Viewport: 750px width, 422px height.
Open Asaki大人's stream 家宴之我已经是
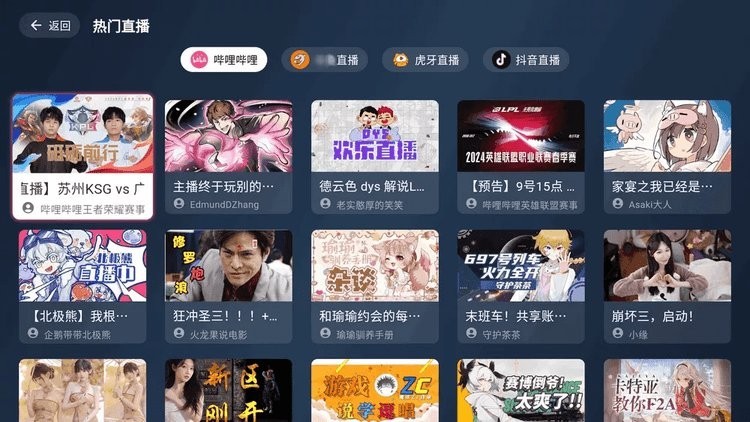667,156
